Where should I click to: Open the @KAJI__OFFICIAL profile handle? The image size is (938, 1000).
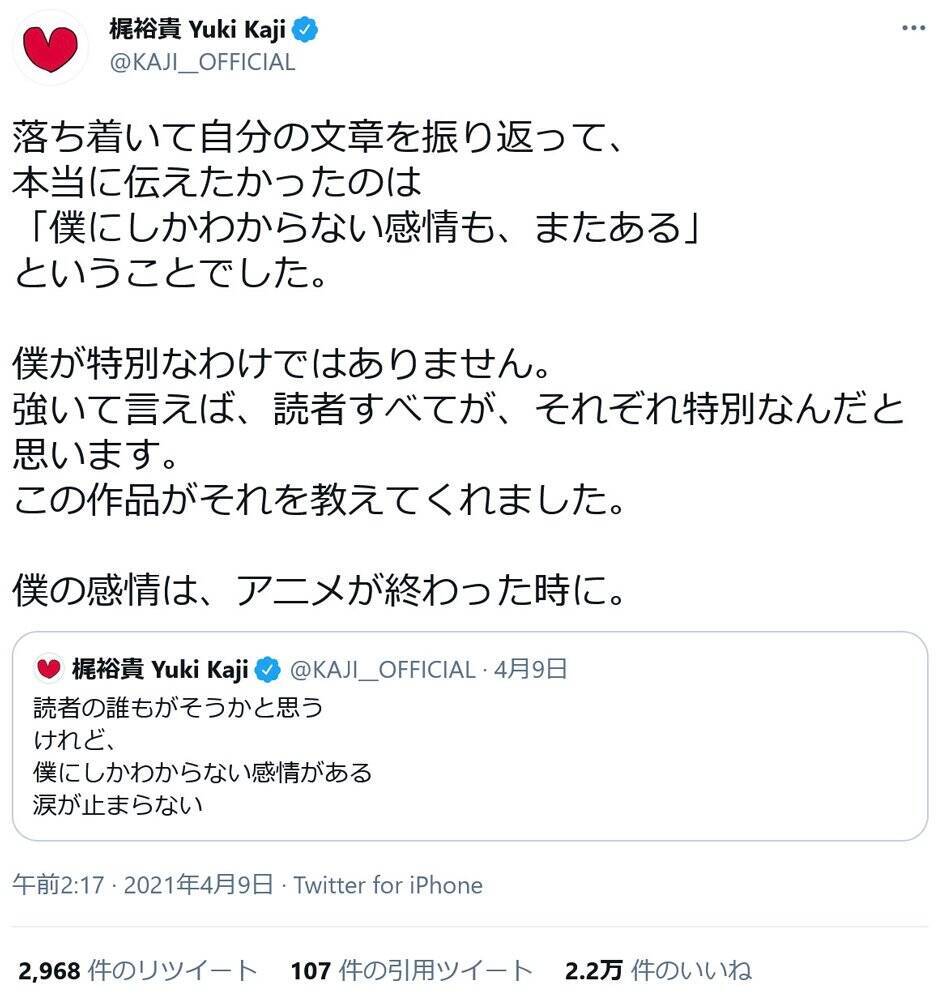[x=202, y=62]
